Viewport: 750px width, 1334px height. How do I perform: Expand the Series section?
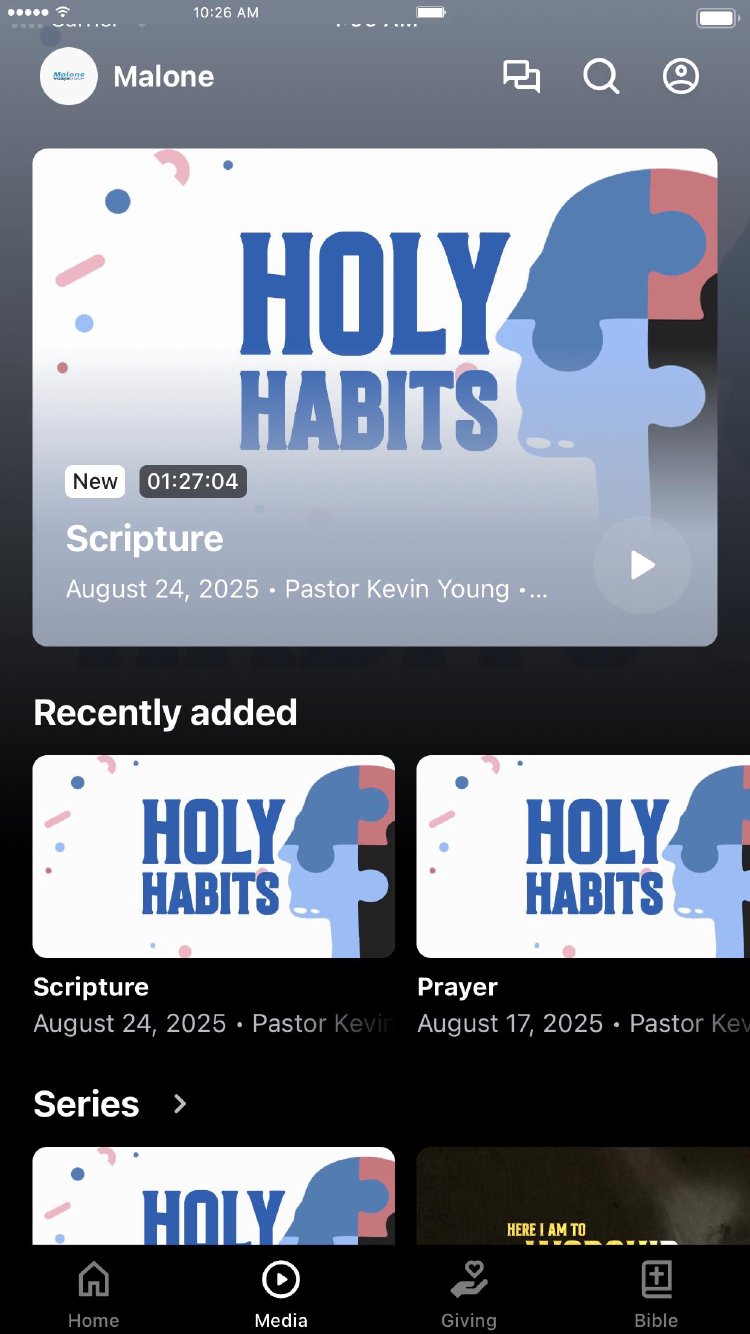coord(180,1104)
